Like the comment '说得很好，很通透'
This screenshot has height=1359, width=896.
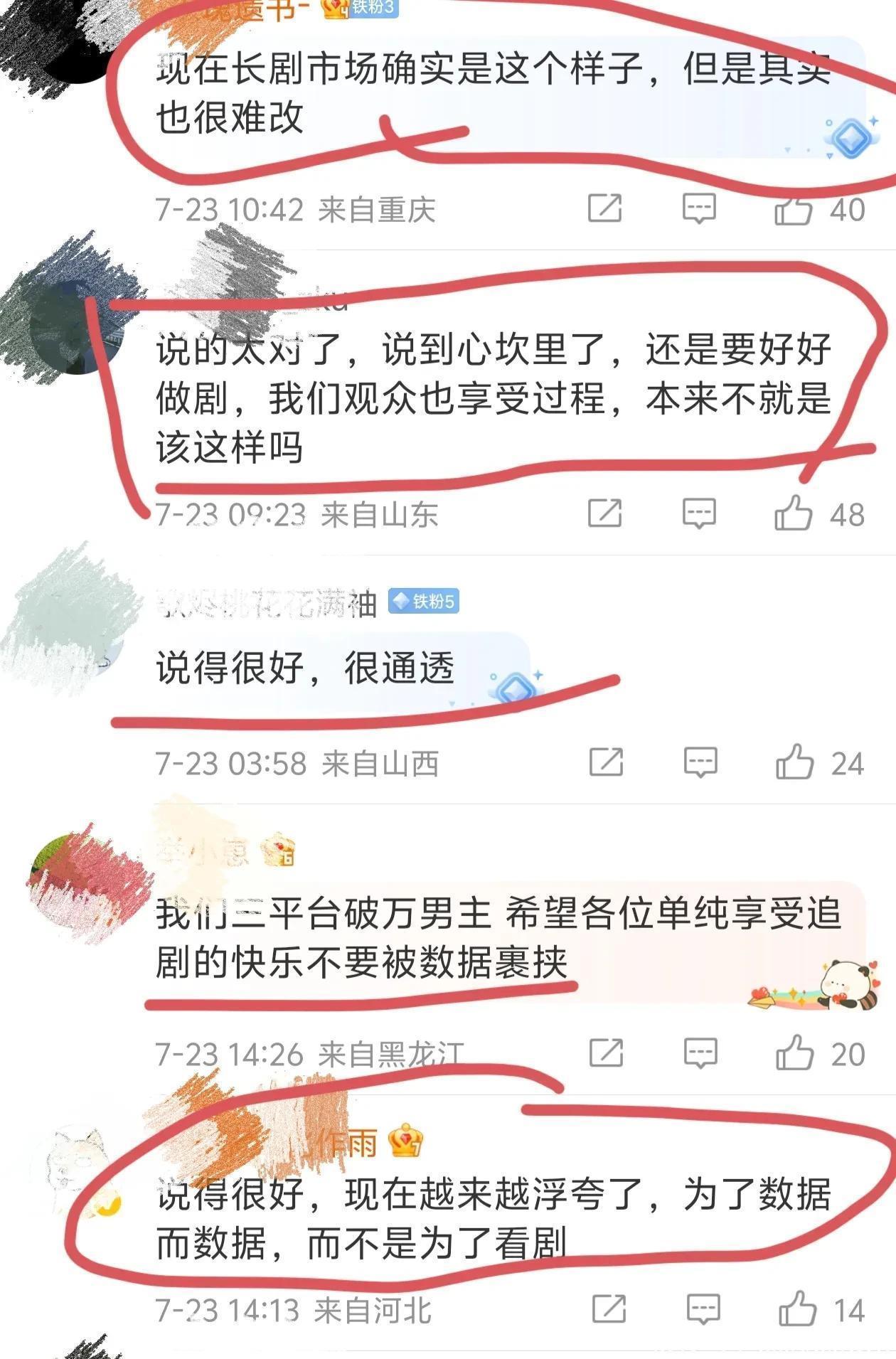click(795, 762)
